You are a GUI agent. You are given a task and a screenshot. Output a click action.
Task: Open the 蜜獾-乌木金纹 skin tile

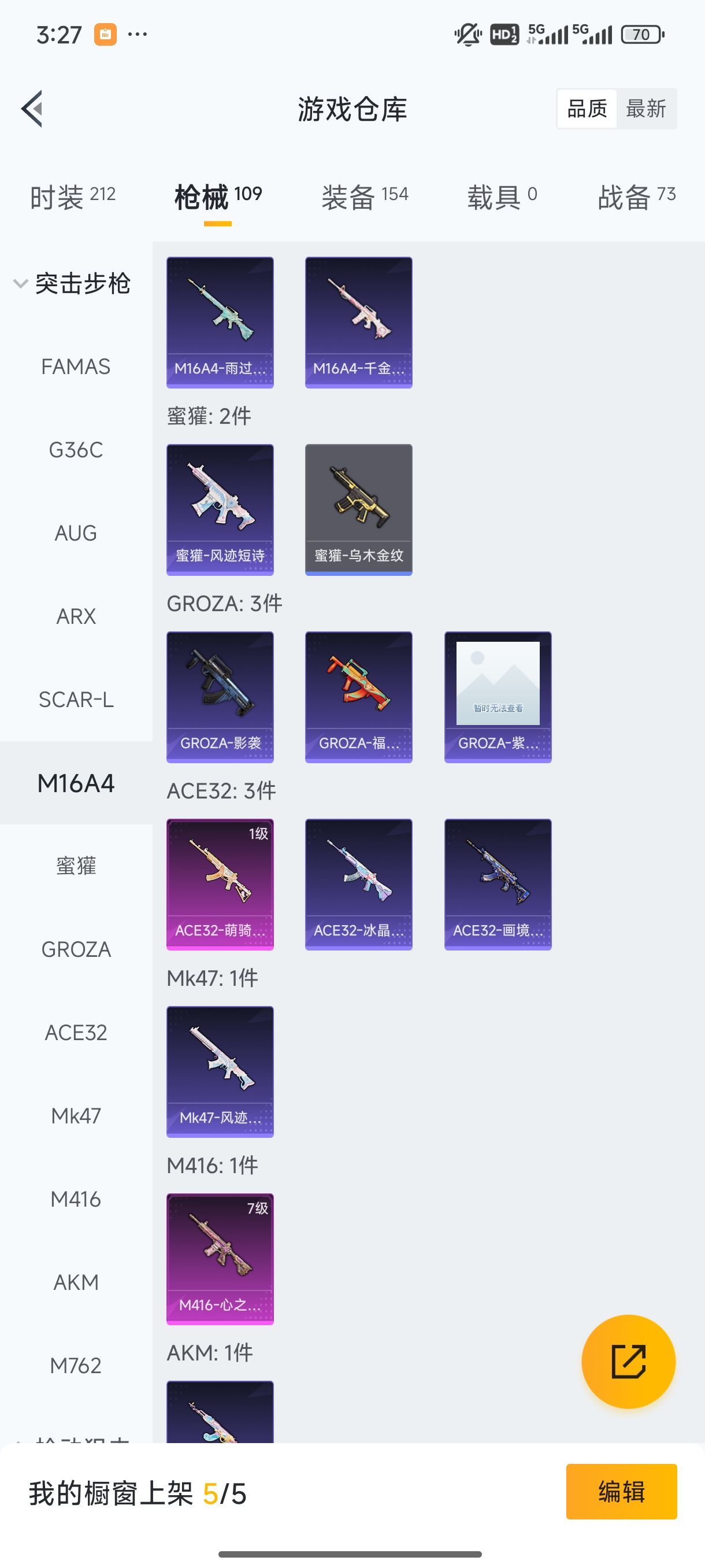358,509
